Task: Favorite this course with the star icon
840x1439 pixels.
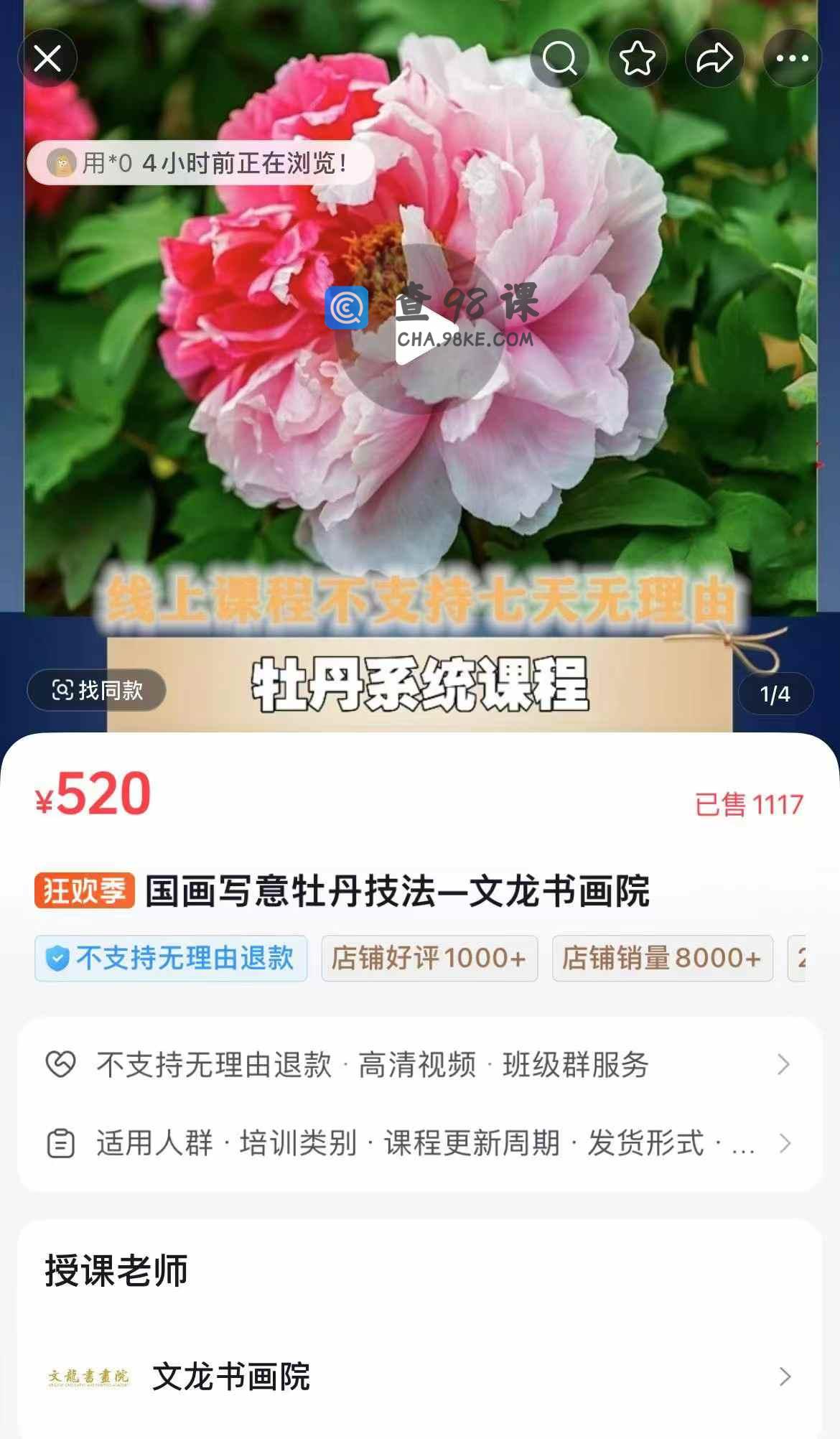Action: pyautogui.click(x=638, y=58)
